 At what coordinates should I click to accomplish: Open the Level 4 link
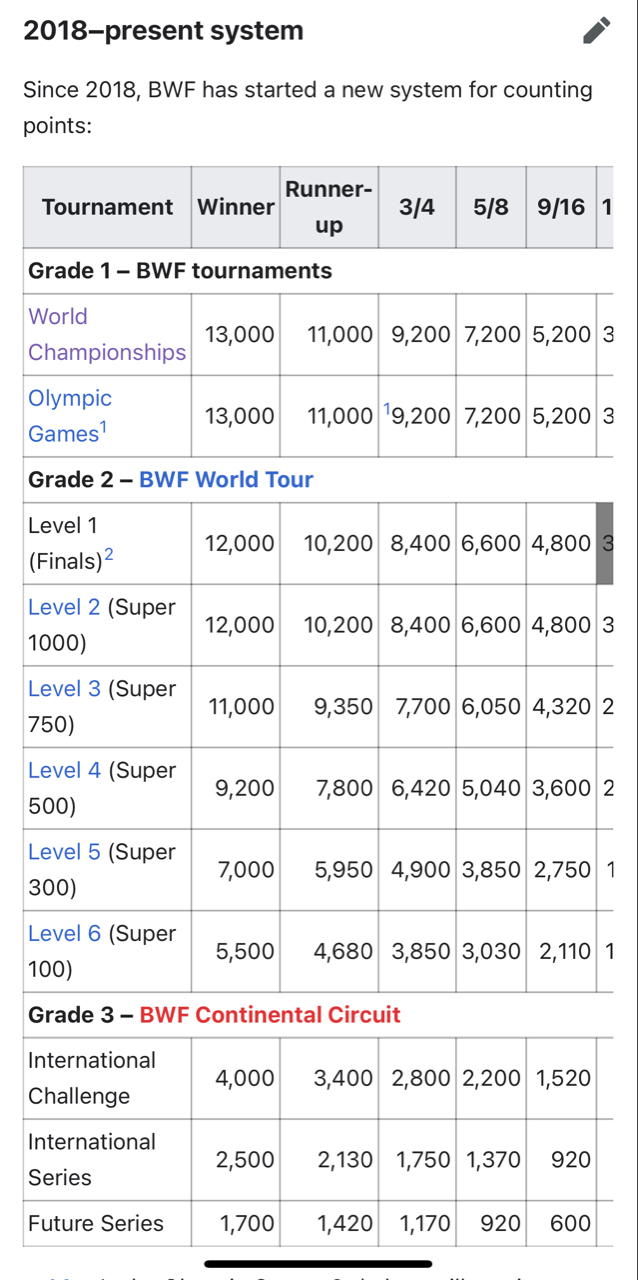click(x=65, y=771)
